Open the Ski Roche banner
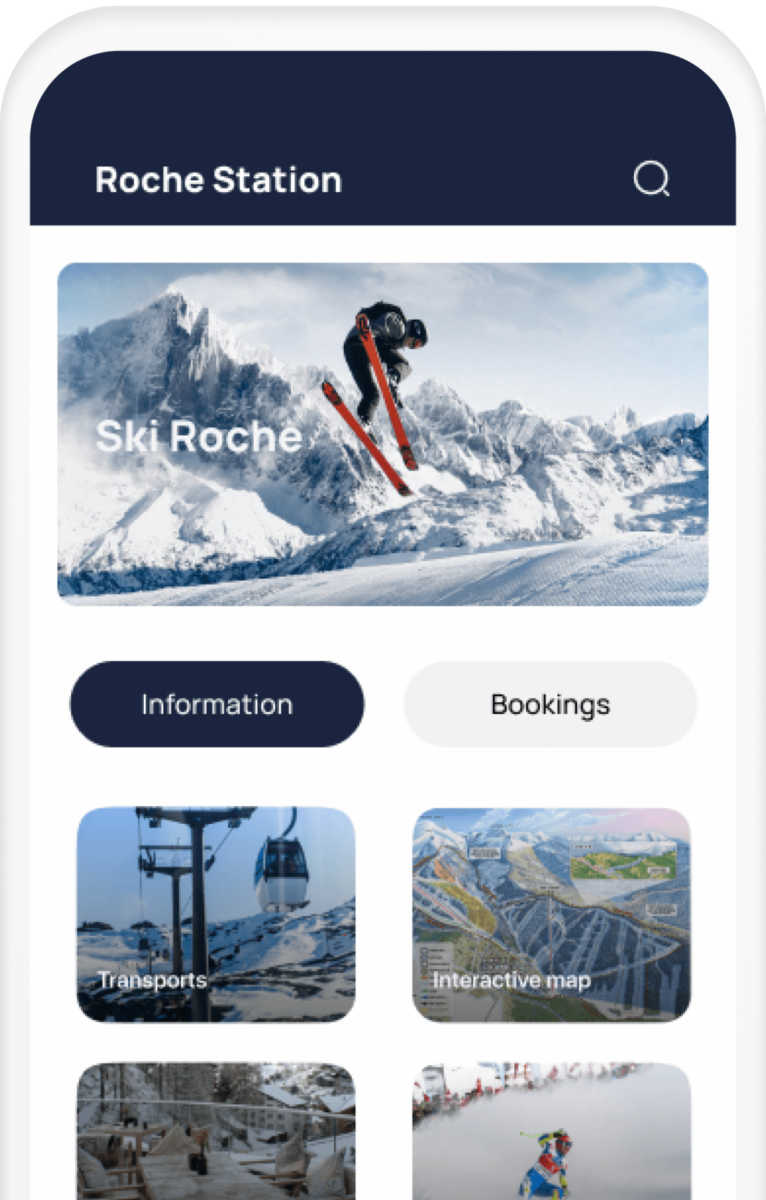The height and width of the screenshot is (1200, 766). pos(383,434)
